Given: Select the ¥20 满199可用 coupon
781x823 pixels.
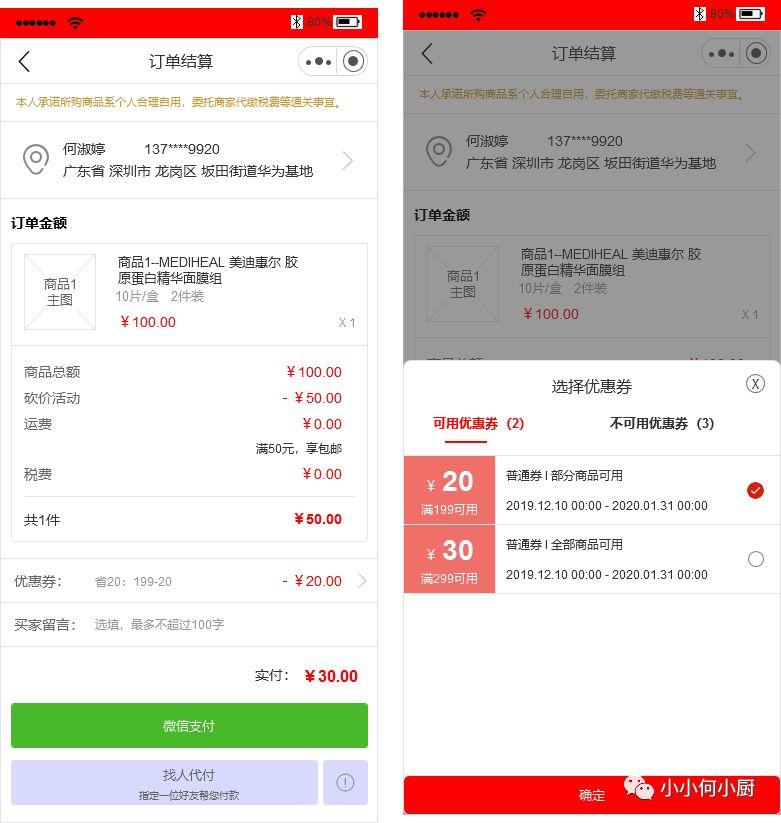Looking at the screenshot, I should [755, 490].
